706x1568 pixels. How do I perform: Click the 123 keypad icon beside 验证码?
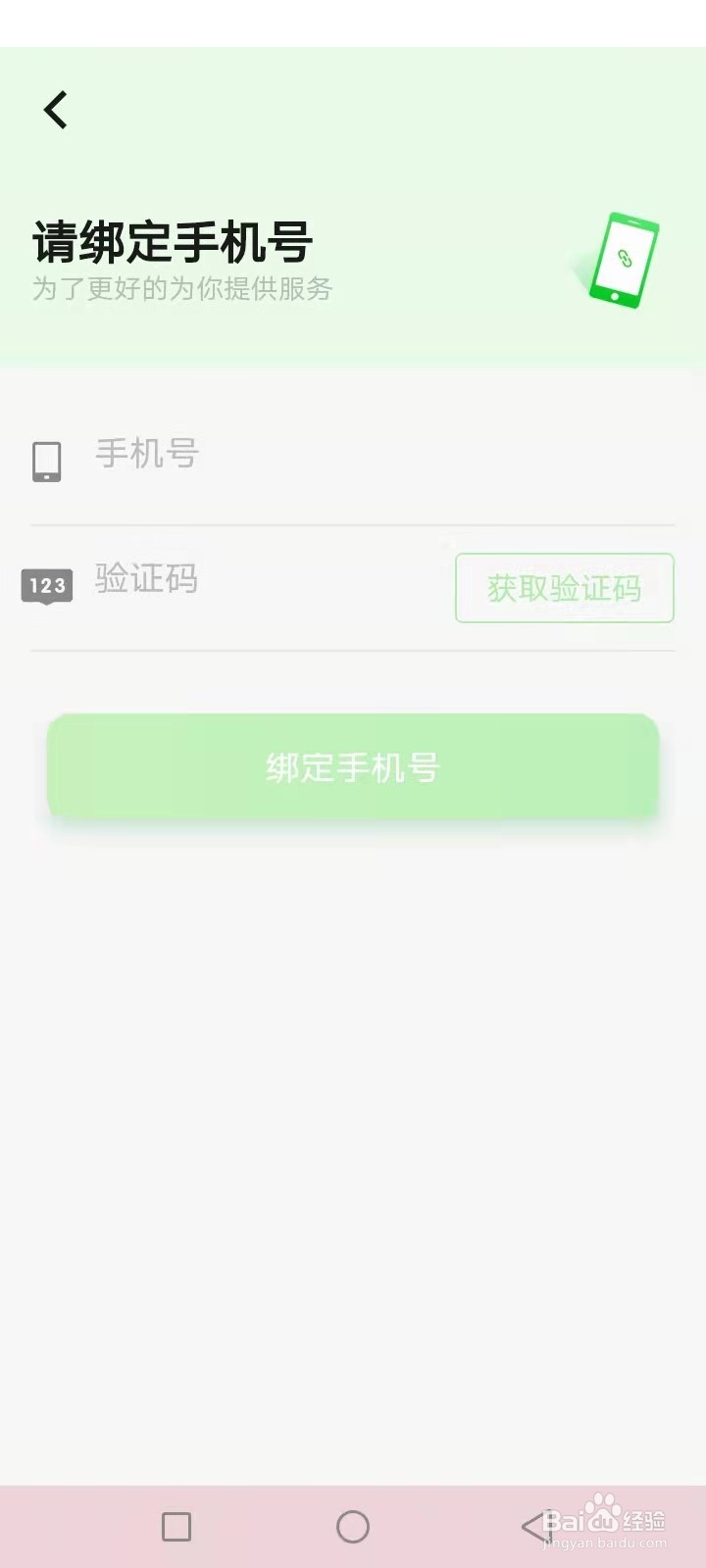[x=47, y=585]
